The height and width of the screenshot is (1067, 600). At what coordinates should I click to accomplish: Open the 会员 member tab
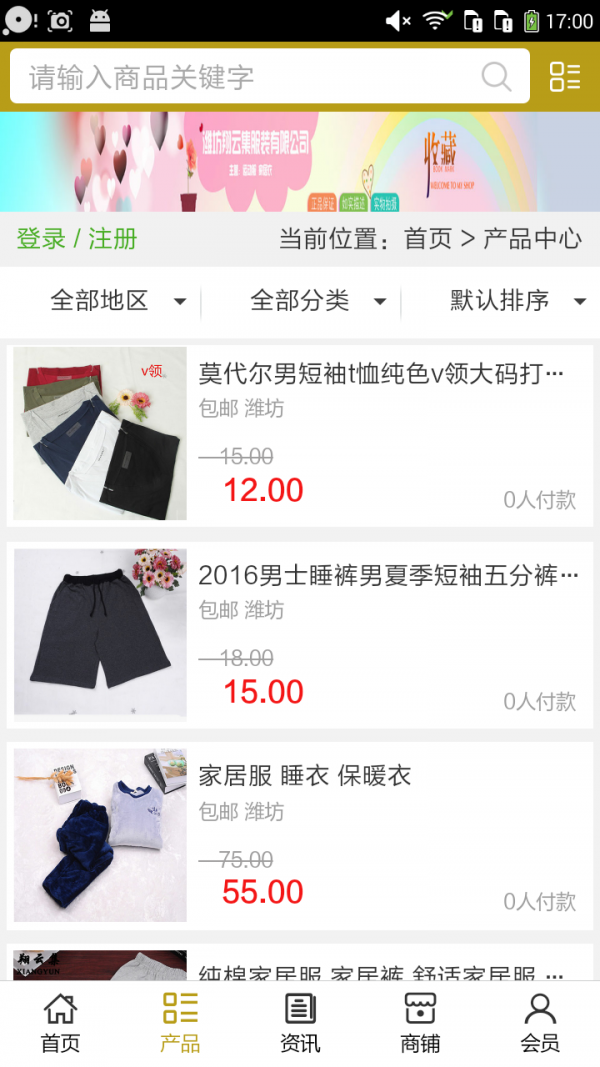coord(540,1023)
